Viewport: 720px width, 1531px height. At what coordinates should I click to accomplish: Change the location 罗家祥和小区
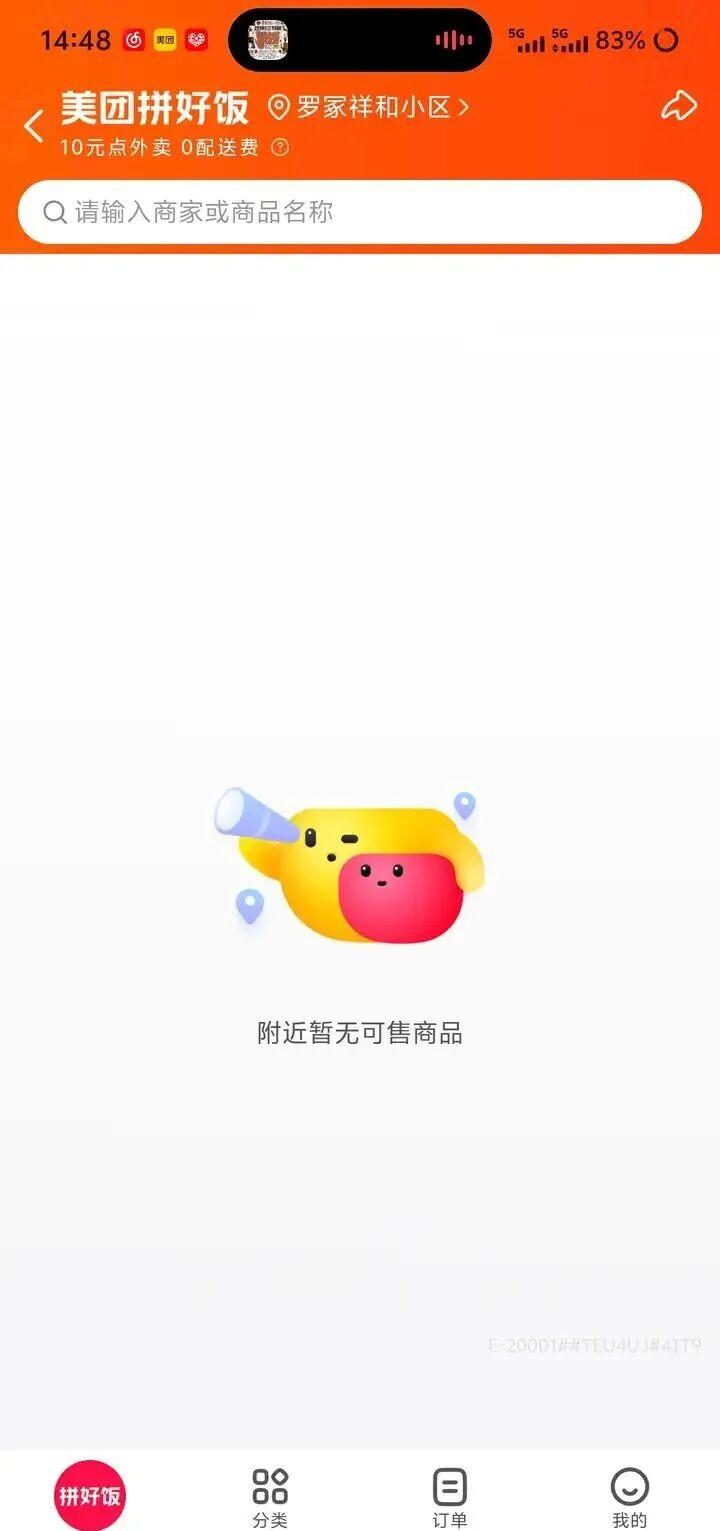click(x=369, y=107)
